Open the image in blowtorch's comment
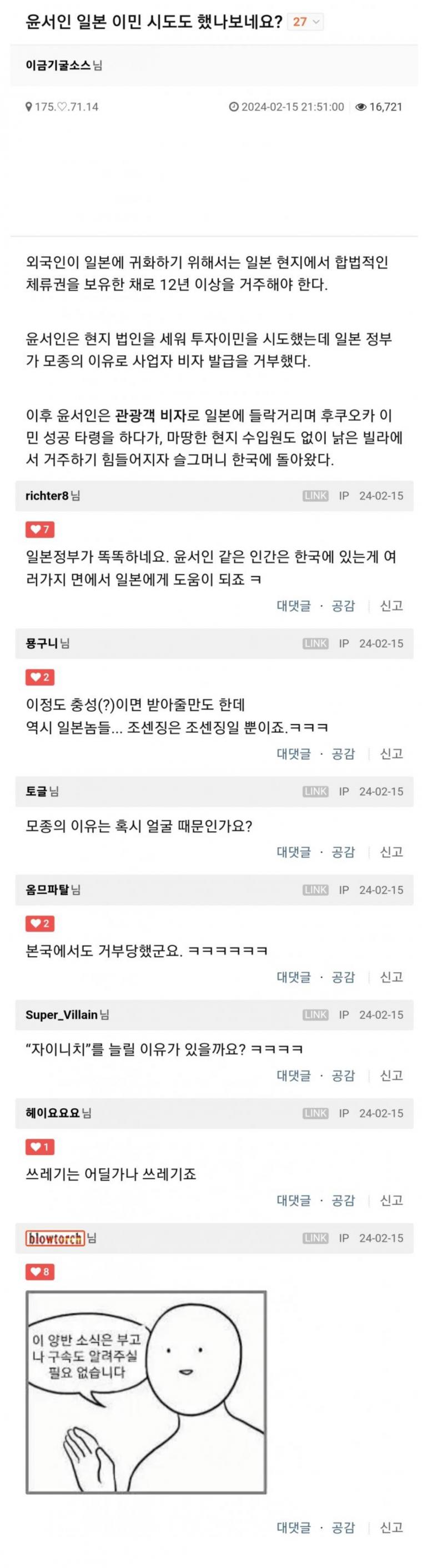Image resolution: width=422 pixels, height=1568 pixels. [x=145, y=1392]
